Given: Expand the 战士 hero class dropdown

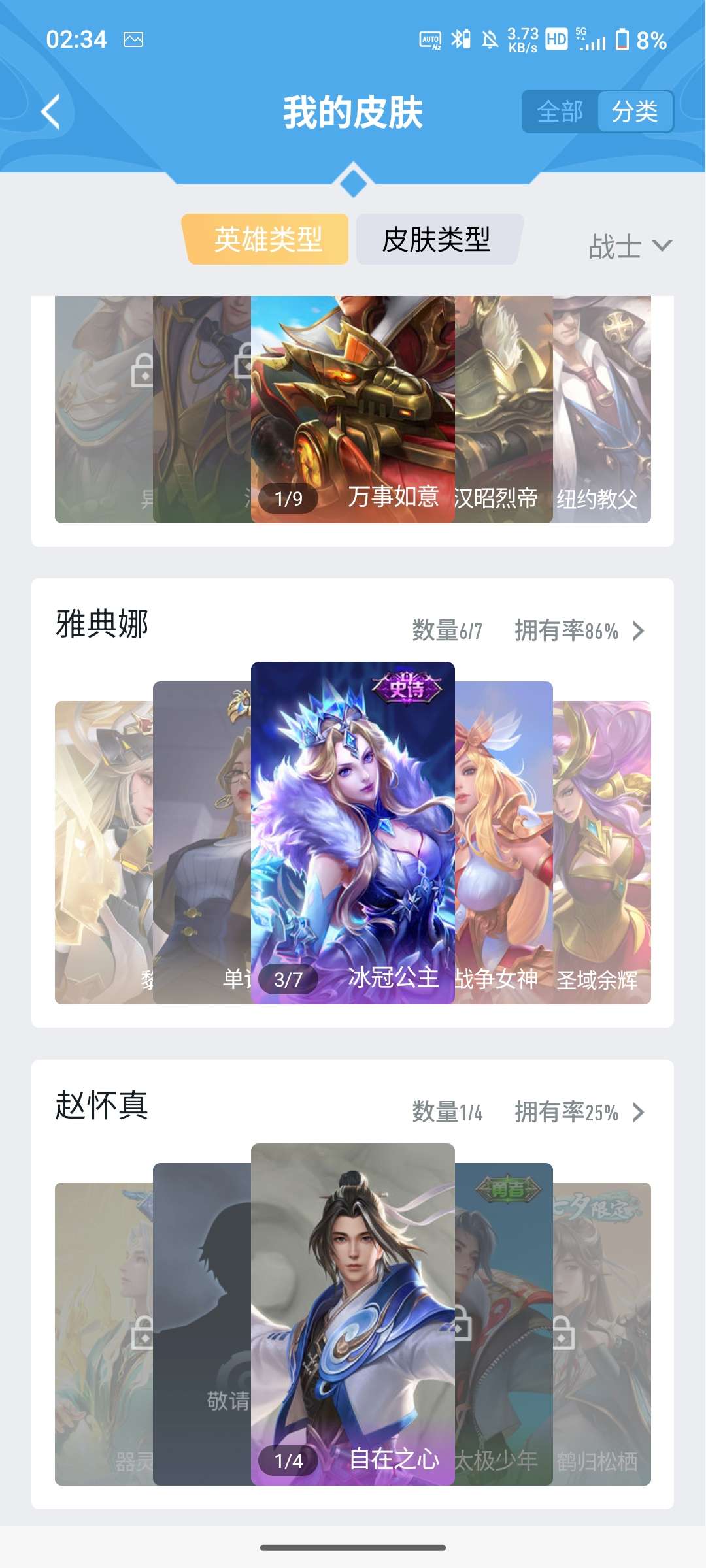Looking at the screenshot, I should point(630,246).
